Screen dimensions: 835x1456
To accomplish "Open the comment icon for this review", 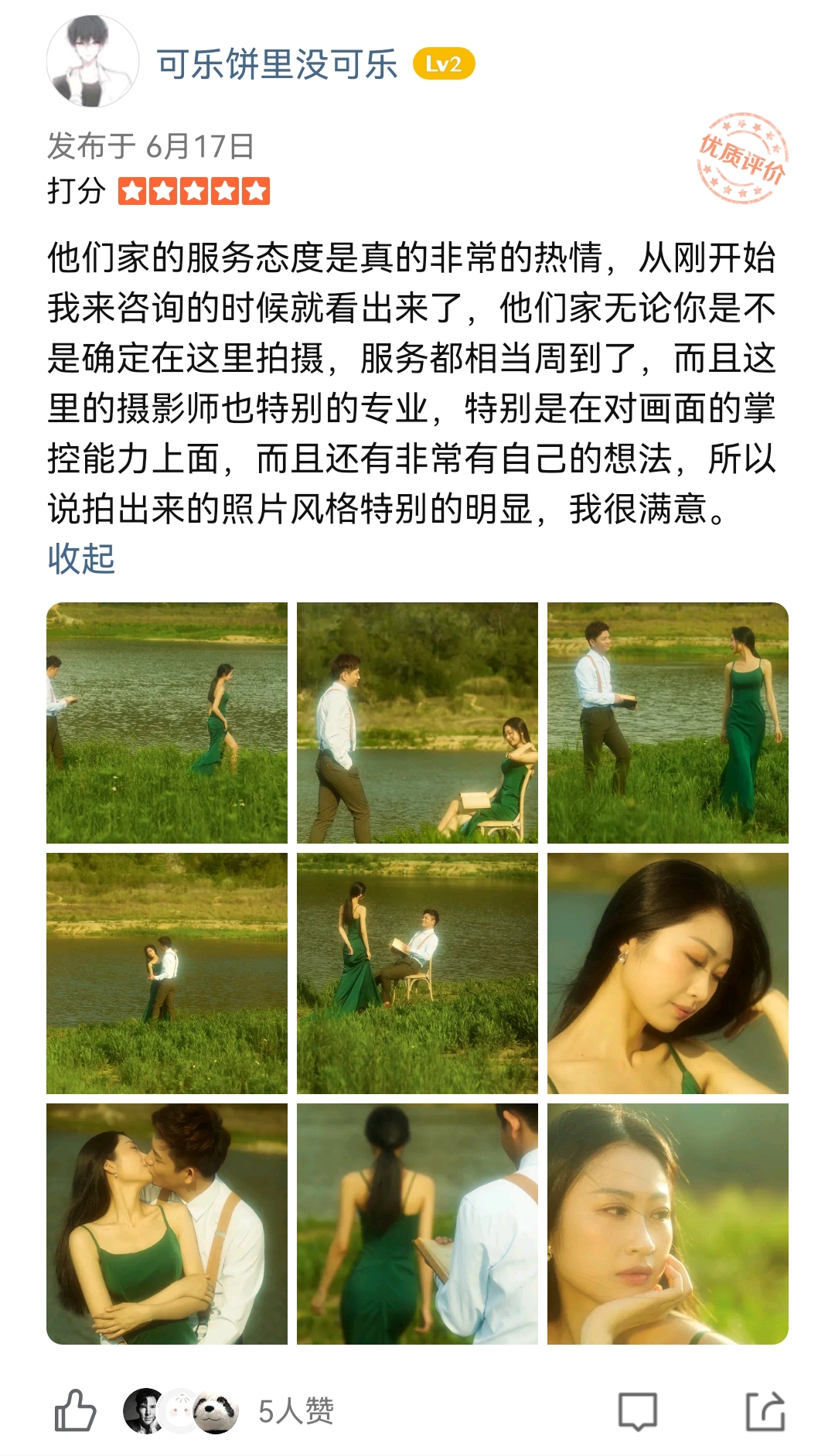I will [637, 1411].
